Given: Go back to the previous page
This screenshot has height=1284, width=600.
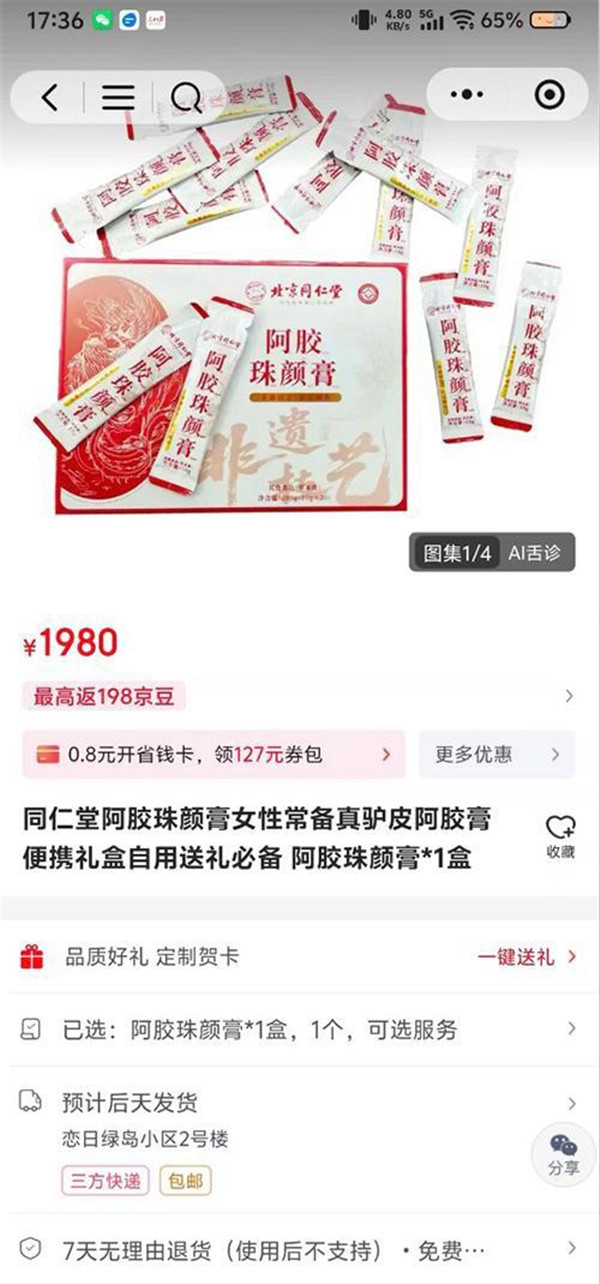Looking at the screenshot, I should tap(50, 97).
